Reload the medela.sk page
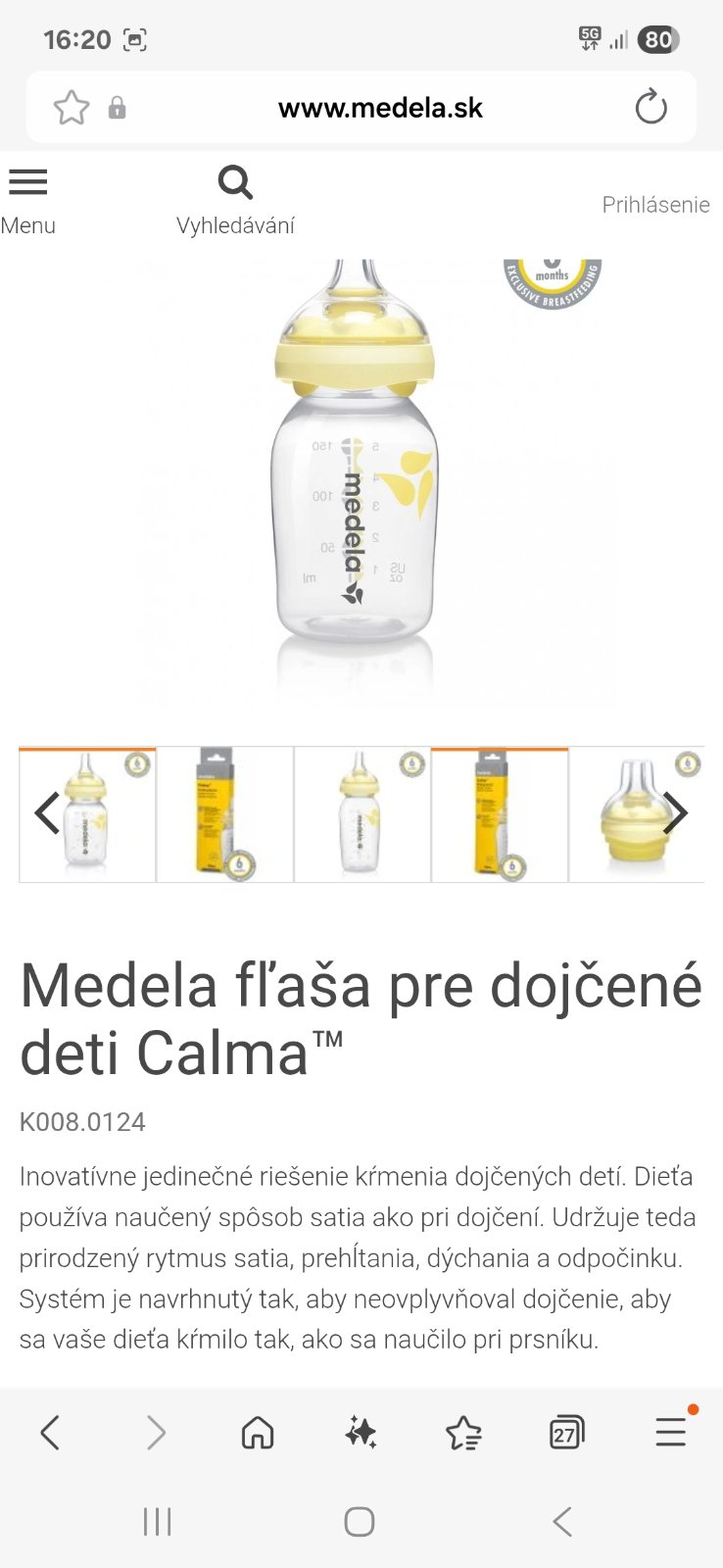The height and width of the screenshot is (1568, 723). (x=651, y=107)
